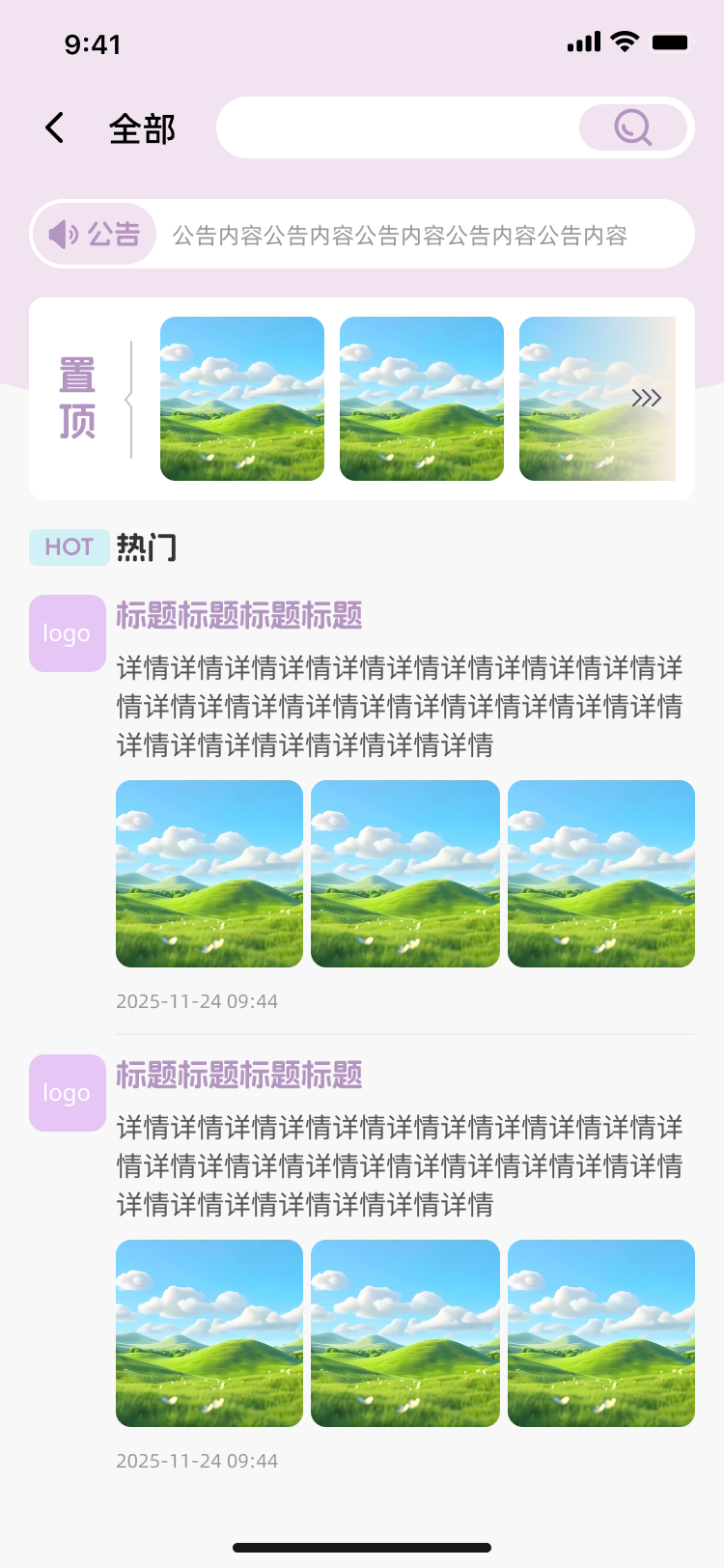Open the first hot post's title
Viewport: 724px width, 1568px height.
pos(239,615)
